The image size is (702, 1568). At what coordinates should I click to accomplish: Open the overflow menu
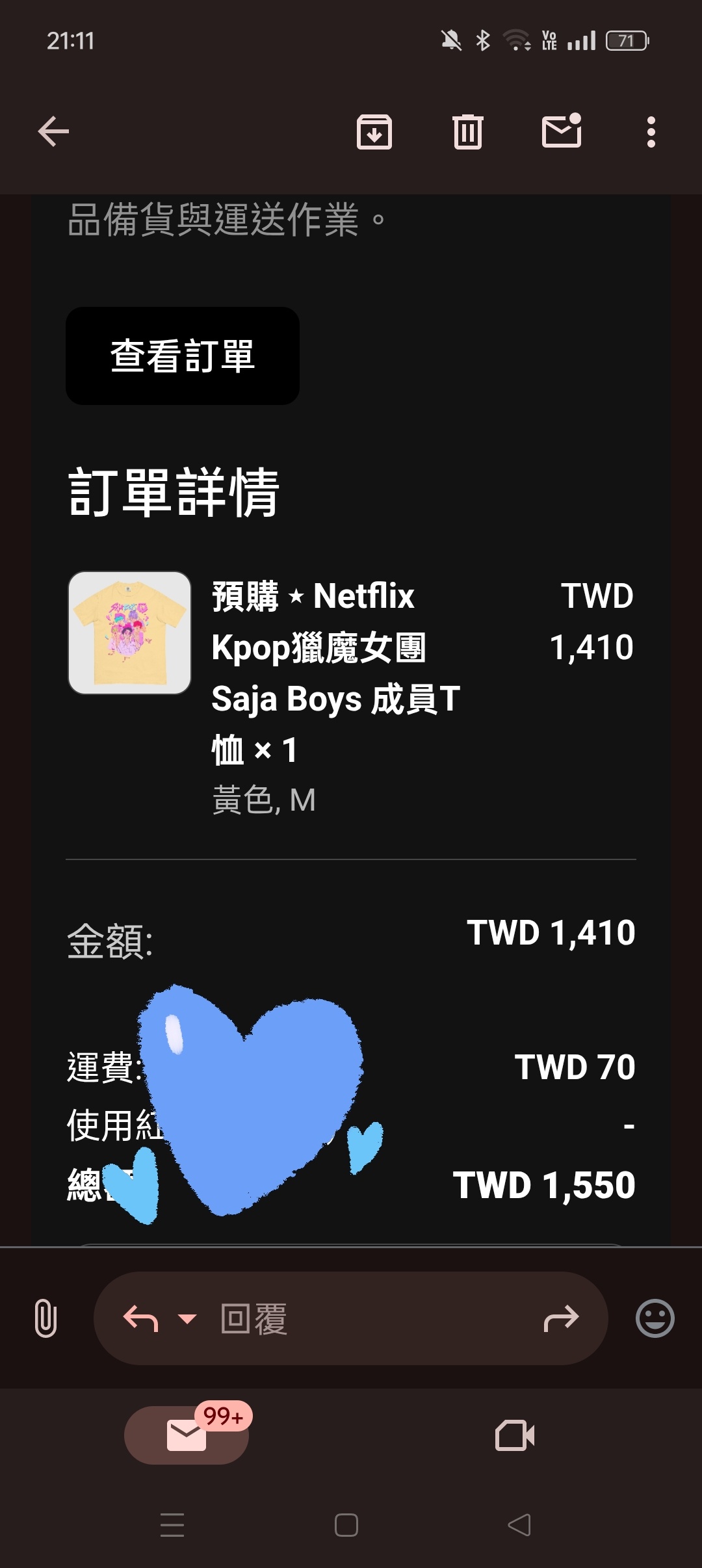click(x=651, y=132)
